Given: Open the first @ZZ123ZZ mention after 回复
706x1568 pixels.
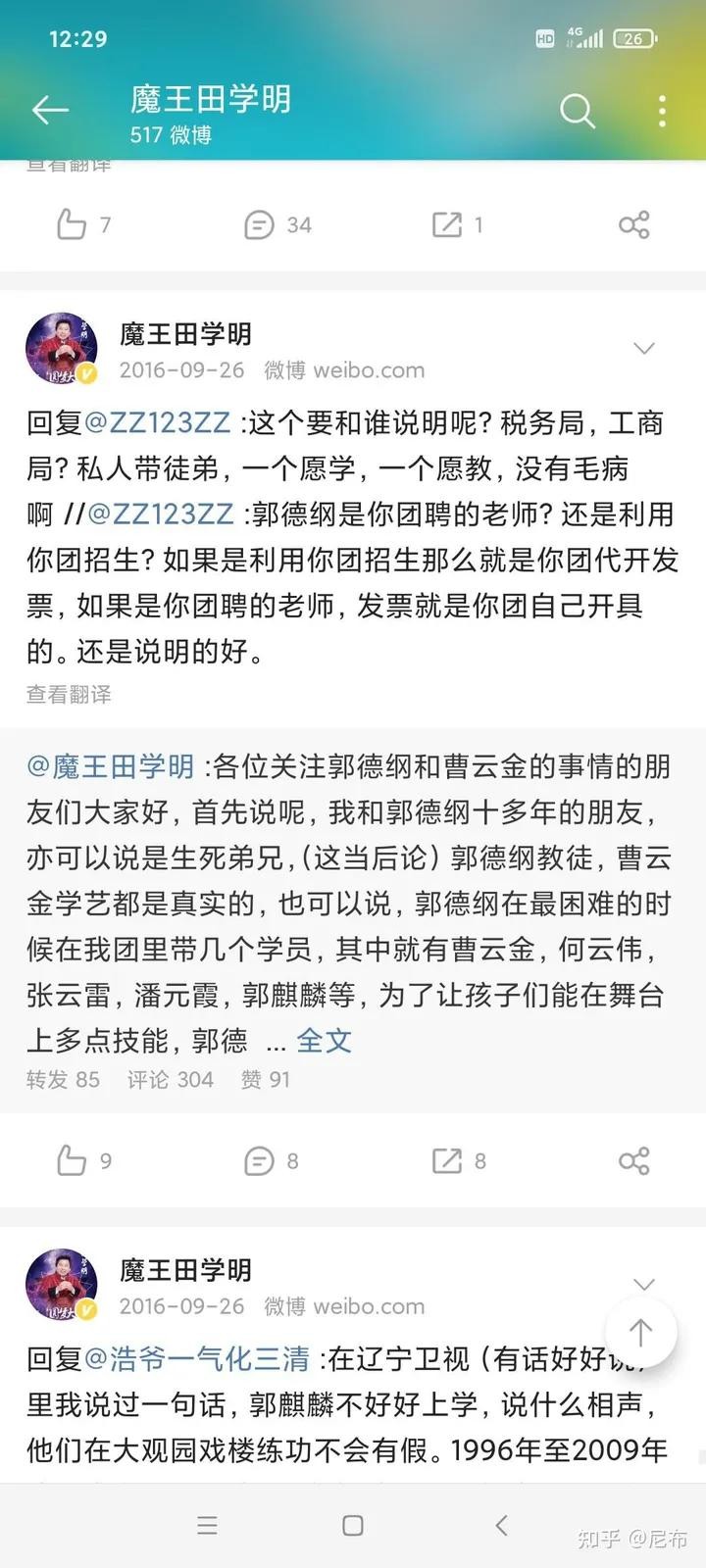Looking at the screenshot, I should click(158, 423).
